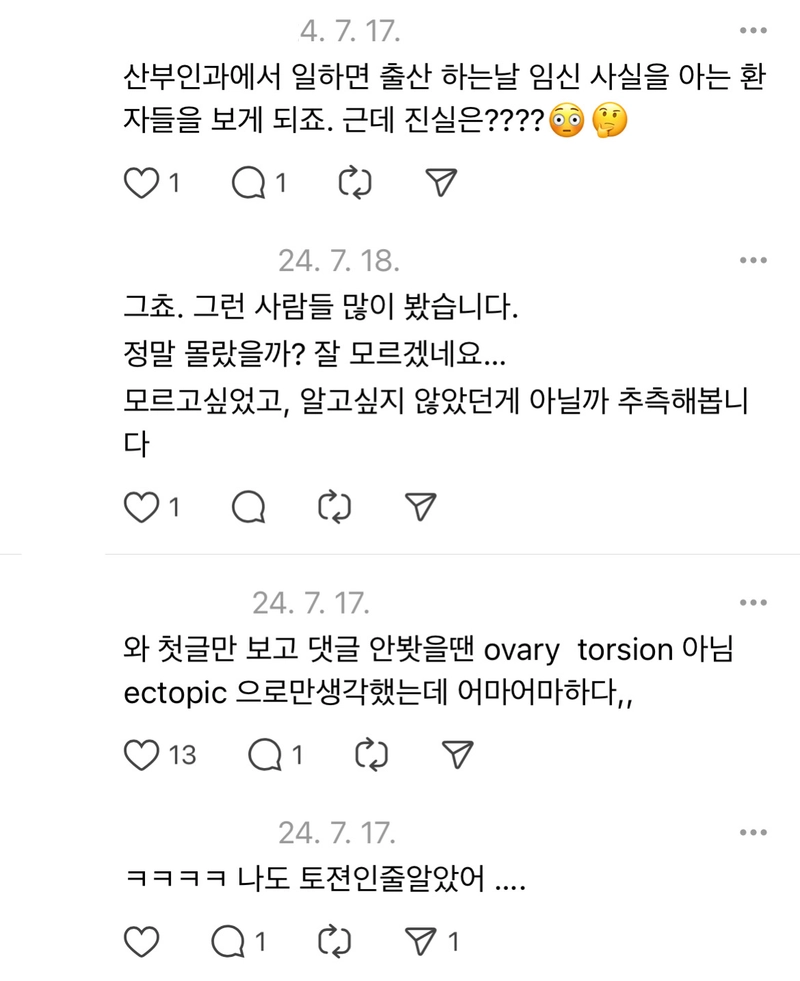Like the post about 산부인과에서 일하면
The image size is (800, 981).
141,182
